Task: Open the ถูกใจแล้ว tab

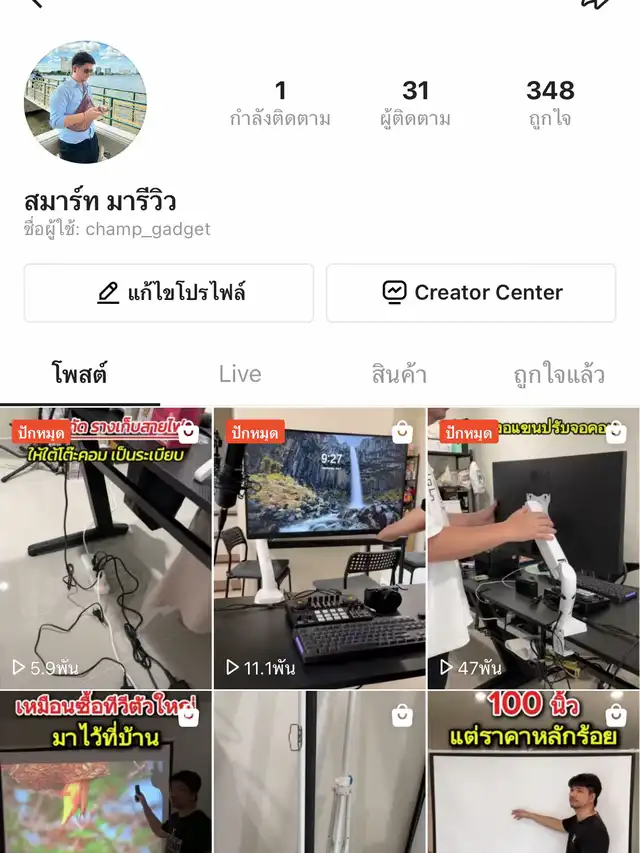Action: click(559, 374)
